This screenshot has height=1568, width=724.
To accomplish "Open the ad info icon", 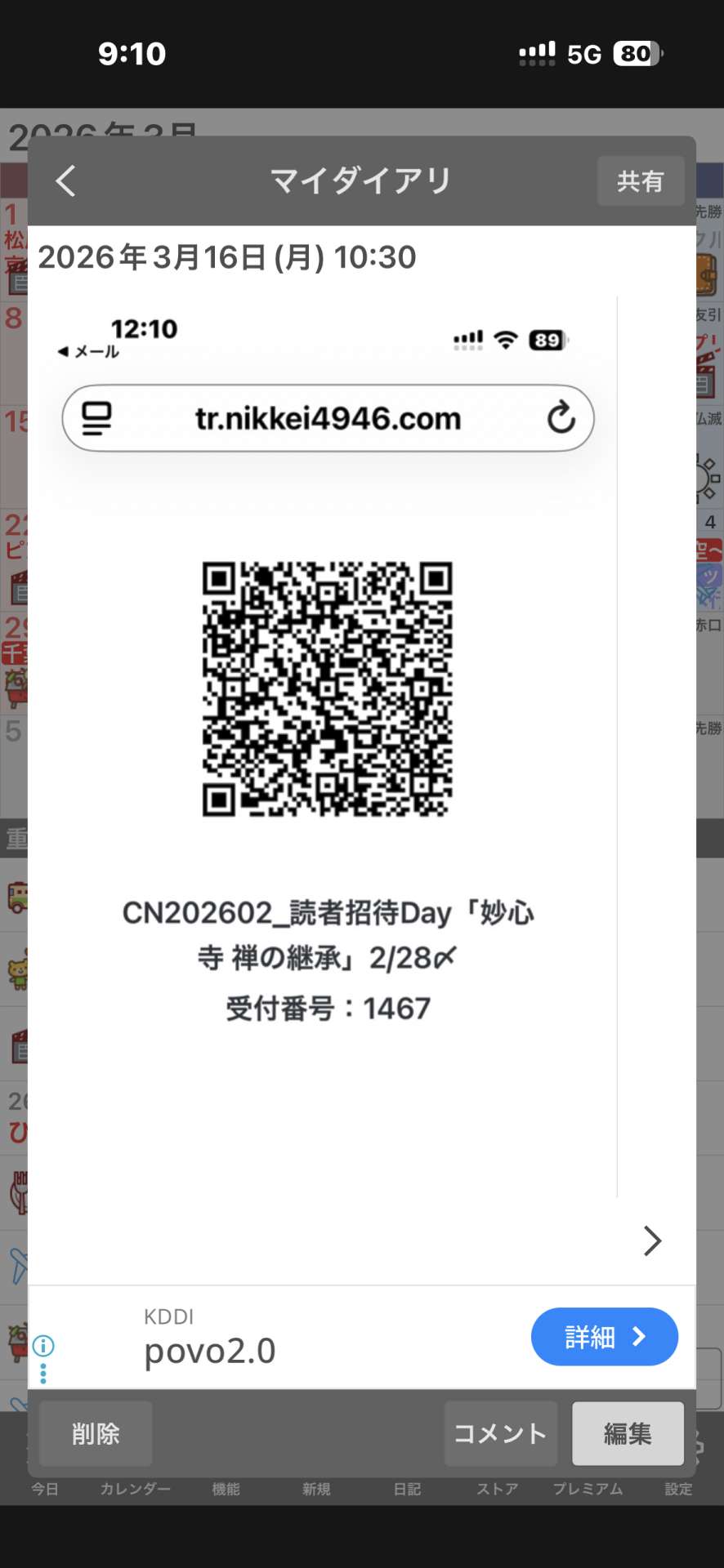I will pos(43,1345).
